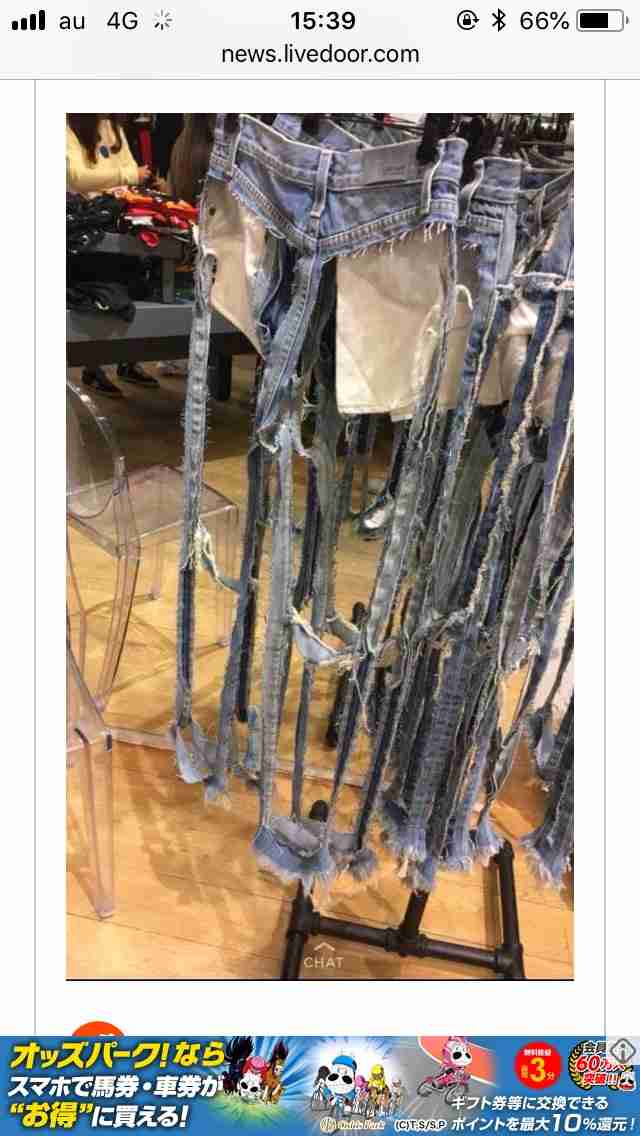Open the torn denim jeans article photo
This screenshot has width=640, height=1136.
(x=320, y=546)
